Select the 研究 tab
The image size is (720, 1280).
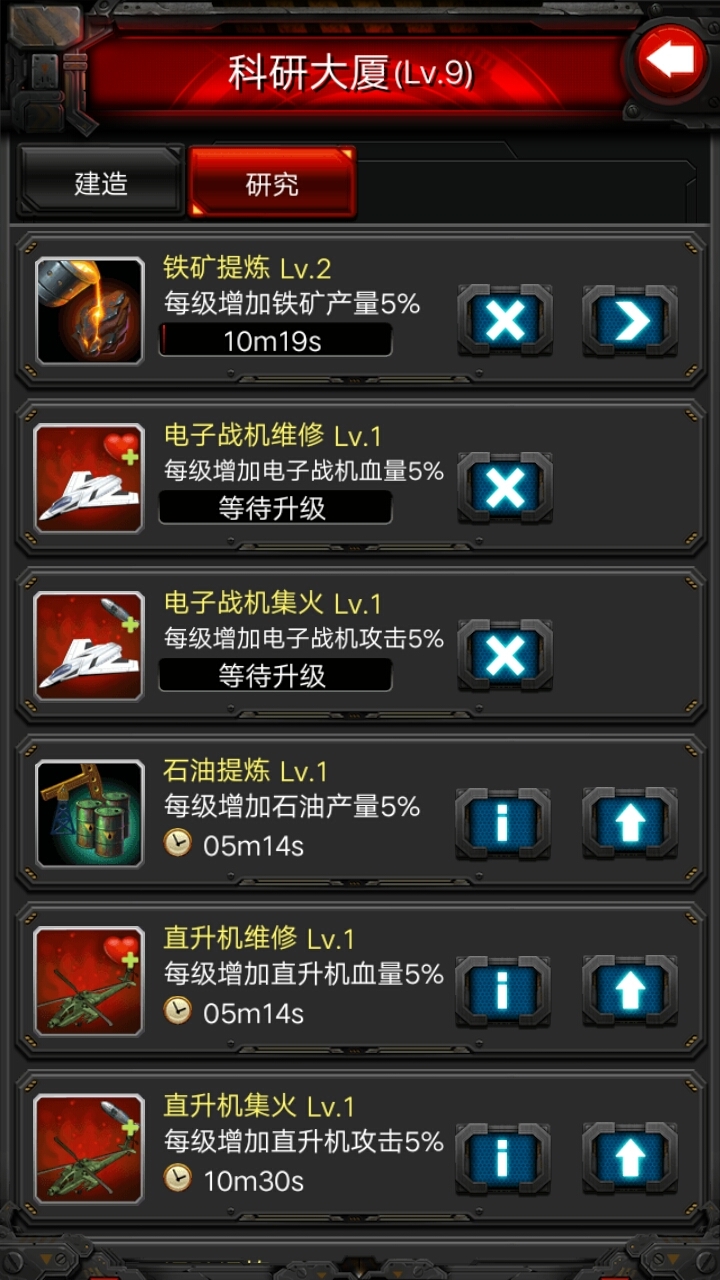pos(272,184)
